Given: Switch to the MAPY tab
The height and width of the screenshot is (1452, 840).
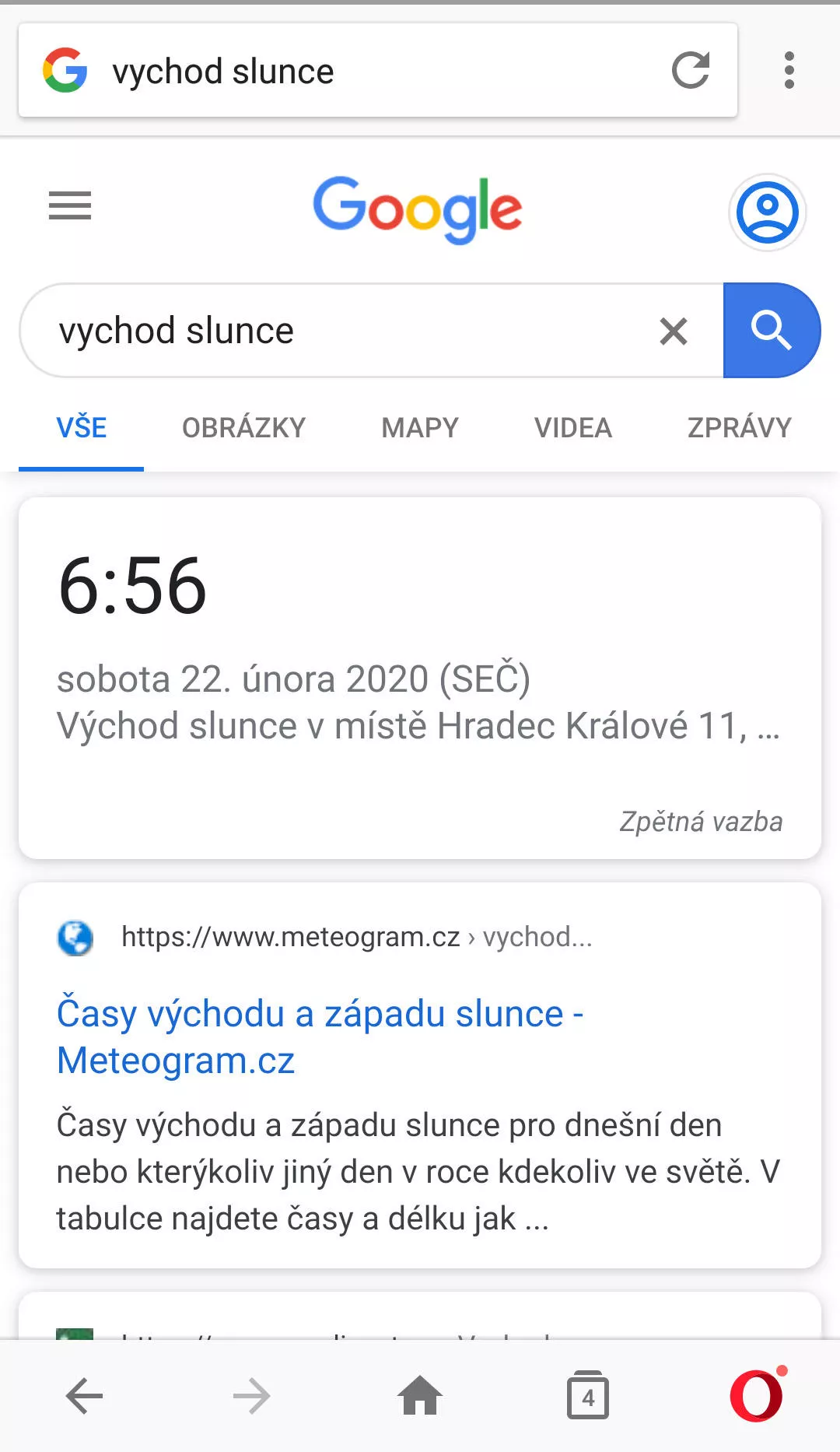Looking at the screenshot, I should pyautogui.click(x=420, y=428).
